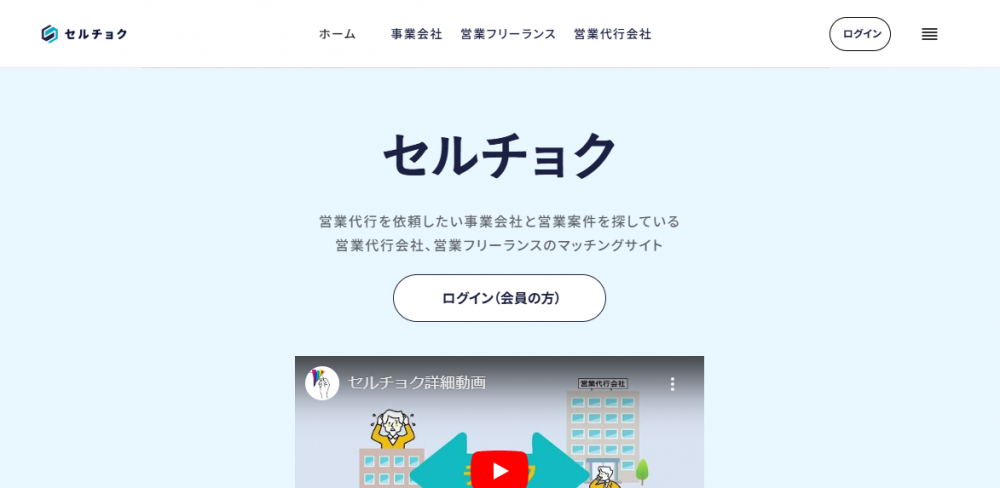Tap the ログイン button in header
The height and width of the screenshot is (488, 1000).
(860, 34)
